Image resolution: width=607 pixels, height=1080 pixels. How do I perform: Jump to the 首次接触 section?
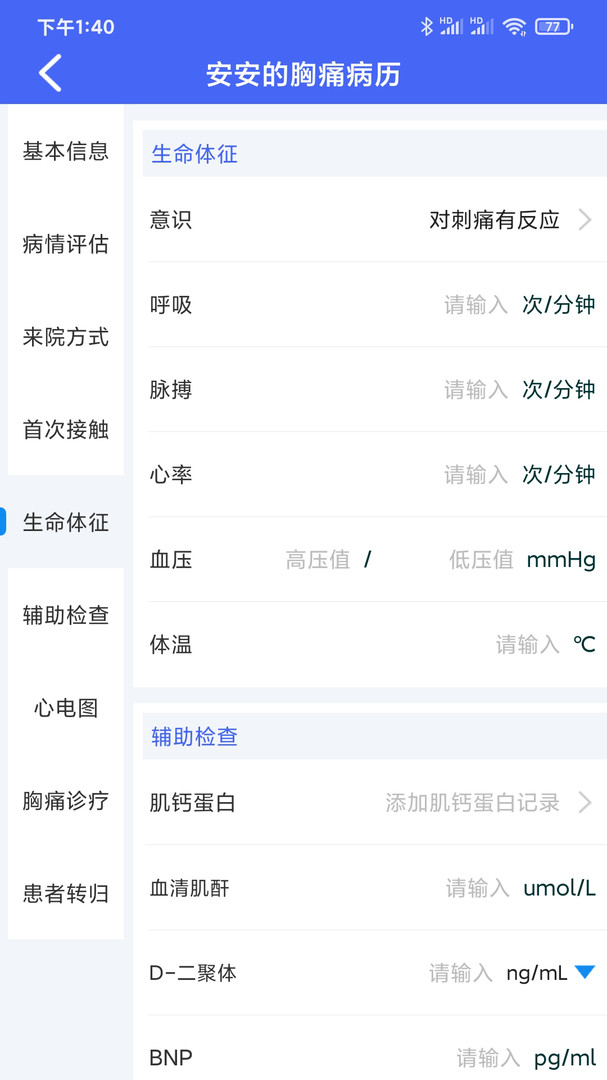click(x=65, y=429)
